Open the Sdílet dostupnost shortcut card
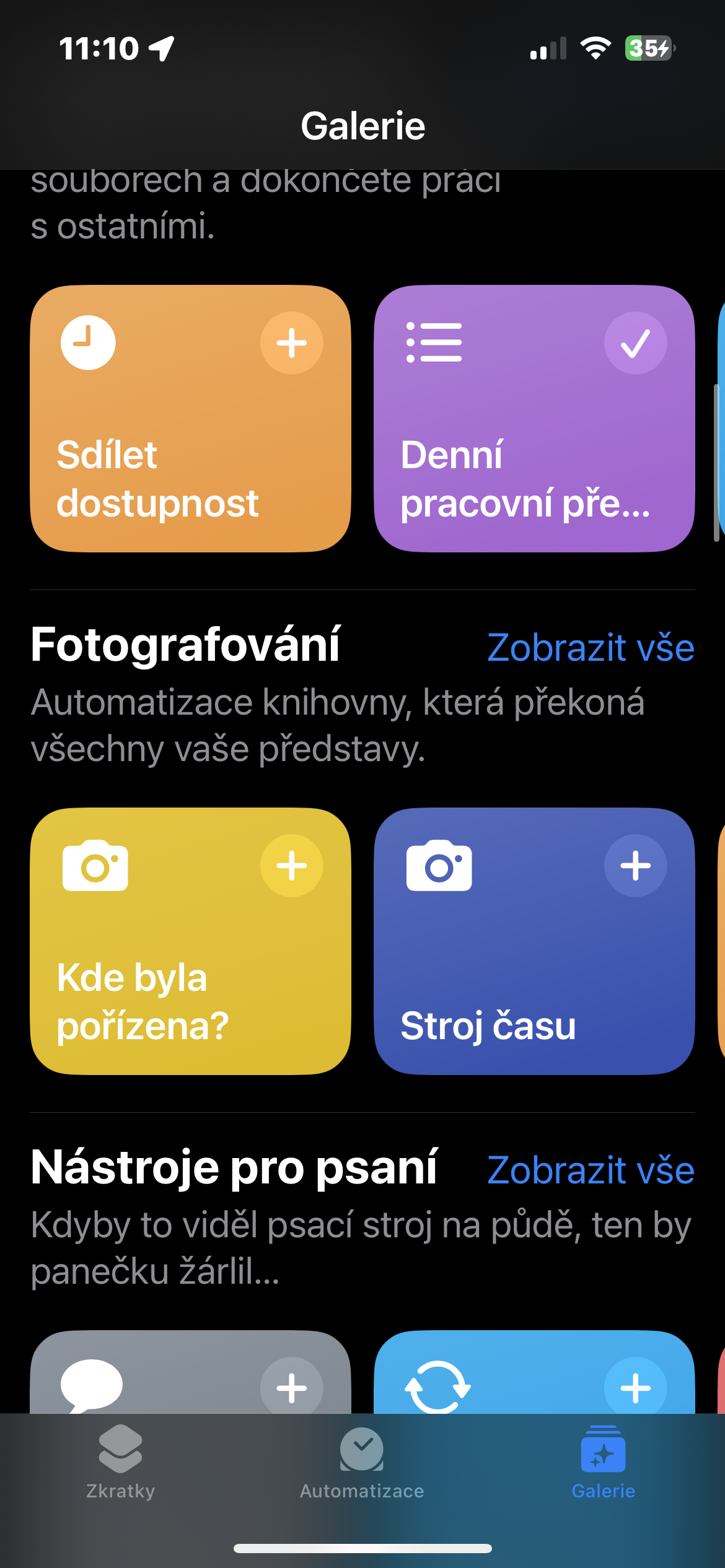The width and height of the screenshot is (725, 1568). 190,433
